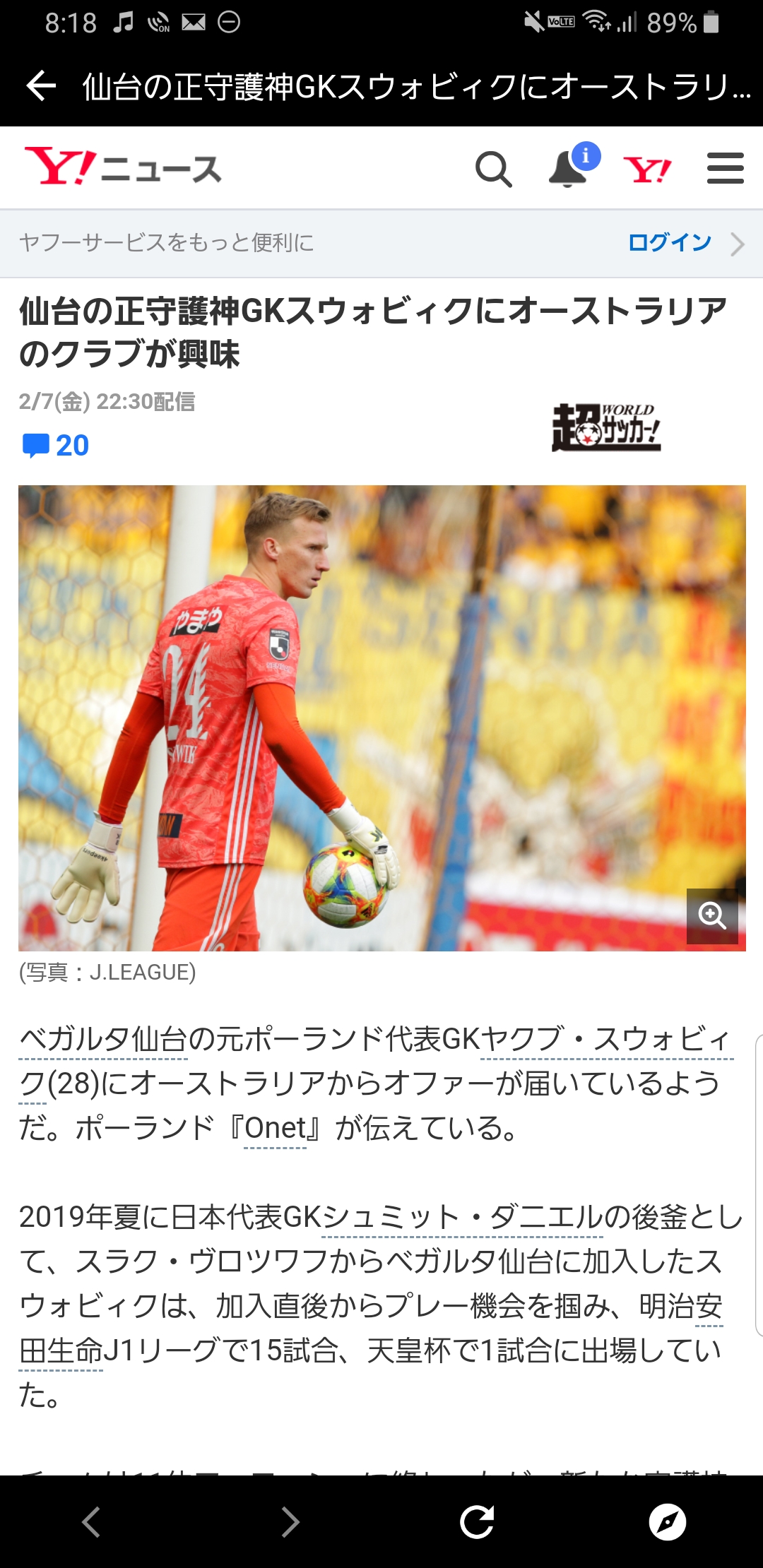Go forward with the browser bar arrow
Image resolution: width=763 pixels, height=1568 pixels.
(x=290, y=1521)
